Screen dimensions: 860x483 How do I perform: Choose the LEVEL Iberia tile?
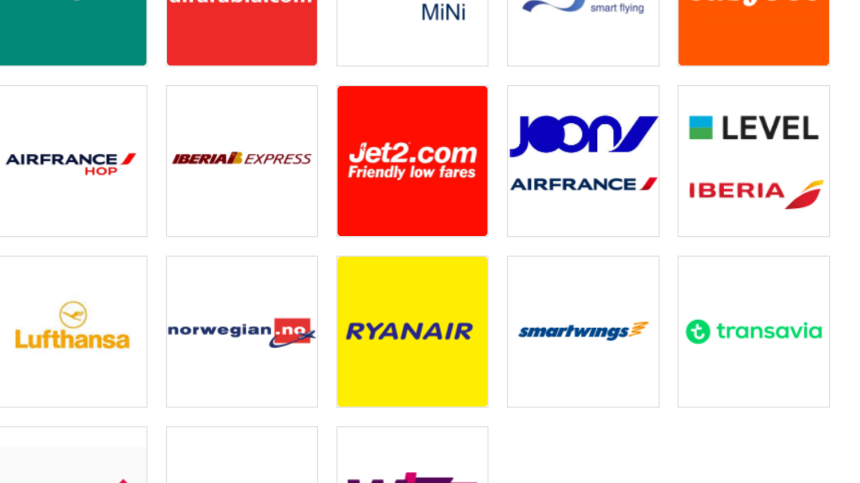[x=753, y=161]
